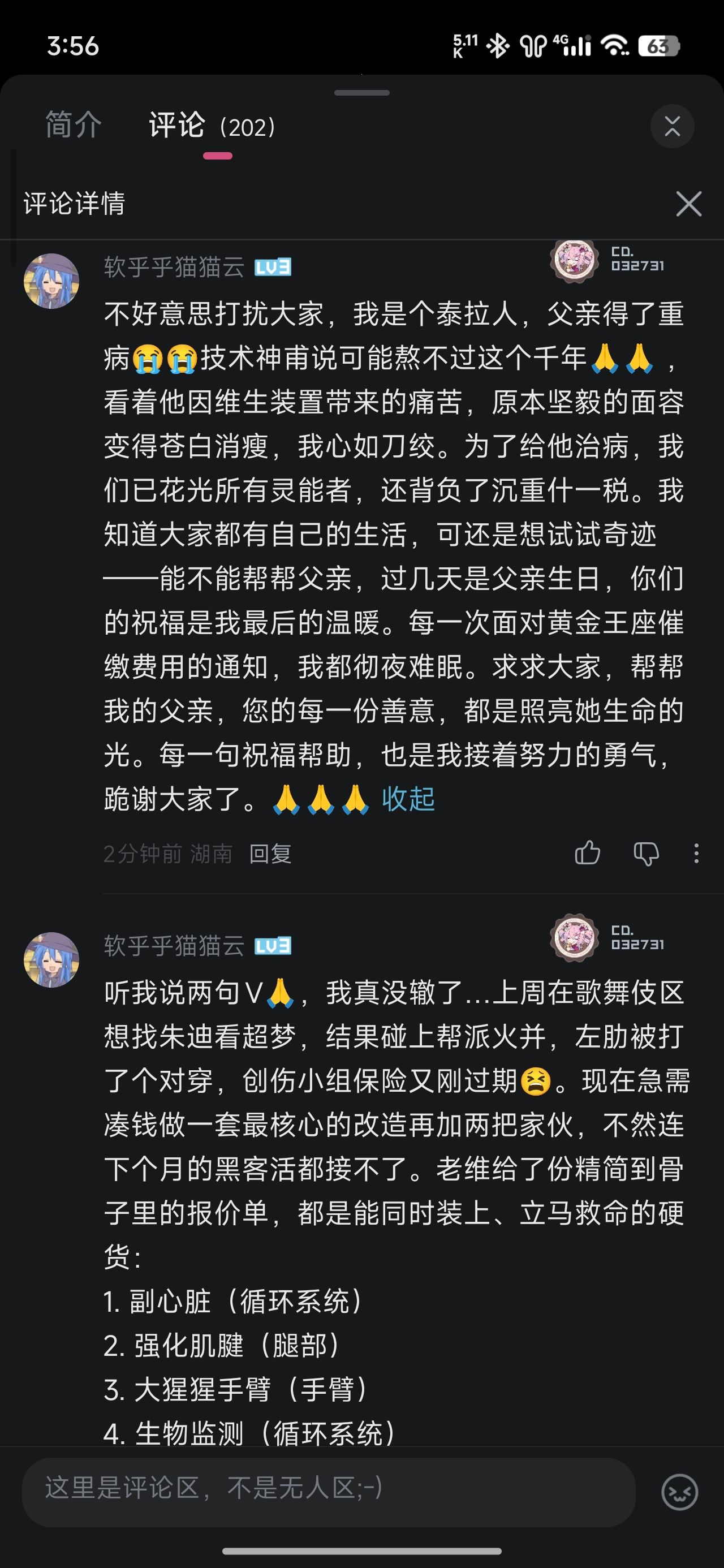The width and height of the screenshot is (724, 1568).
Task: Click the LV3 badge on the second comment
Action: [x=273, y=946]
